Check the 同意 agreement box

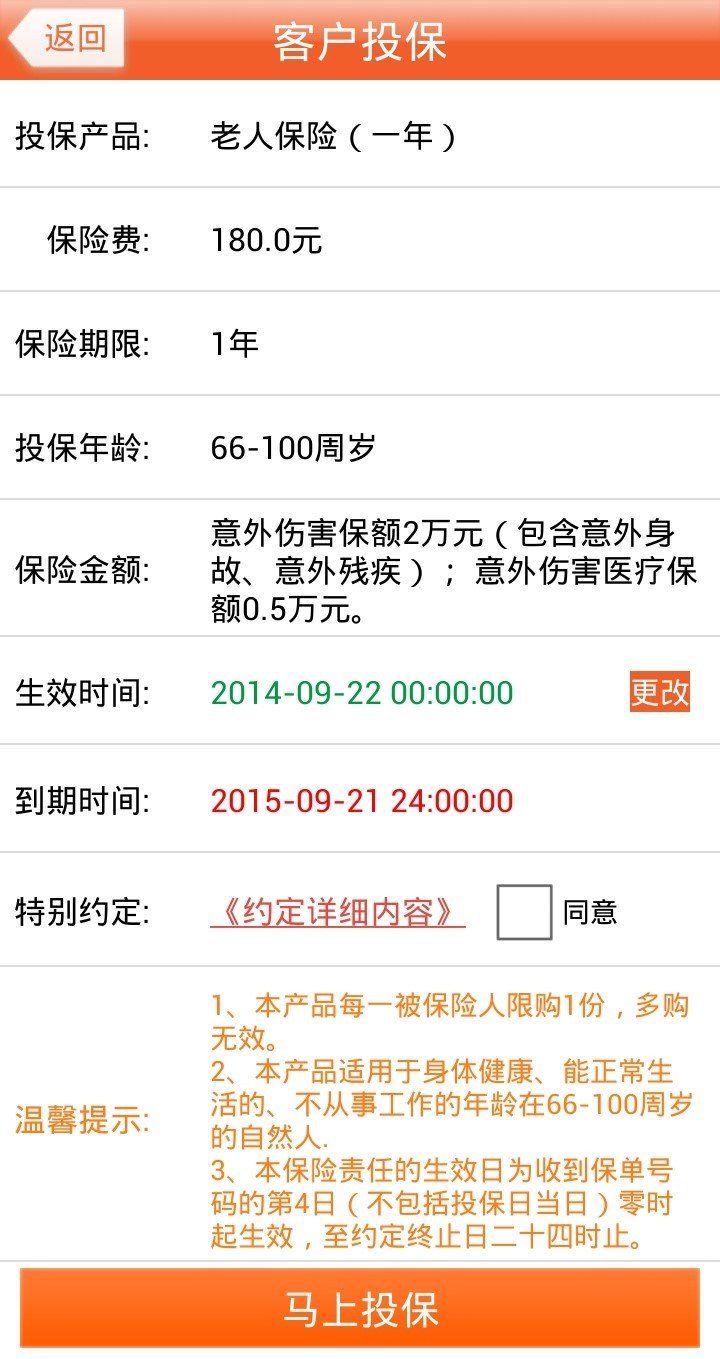coord(524,912)
